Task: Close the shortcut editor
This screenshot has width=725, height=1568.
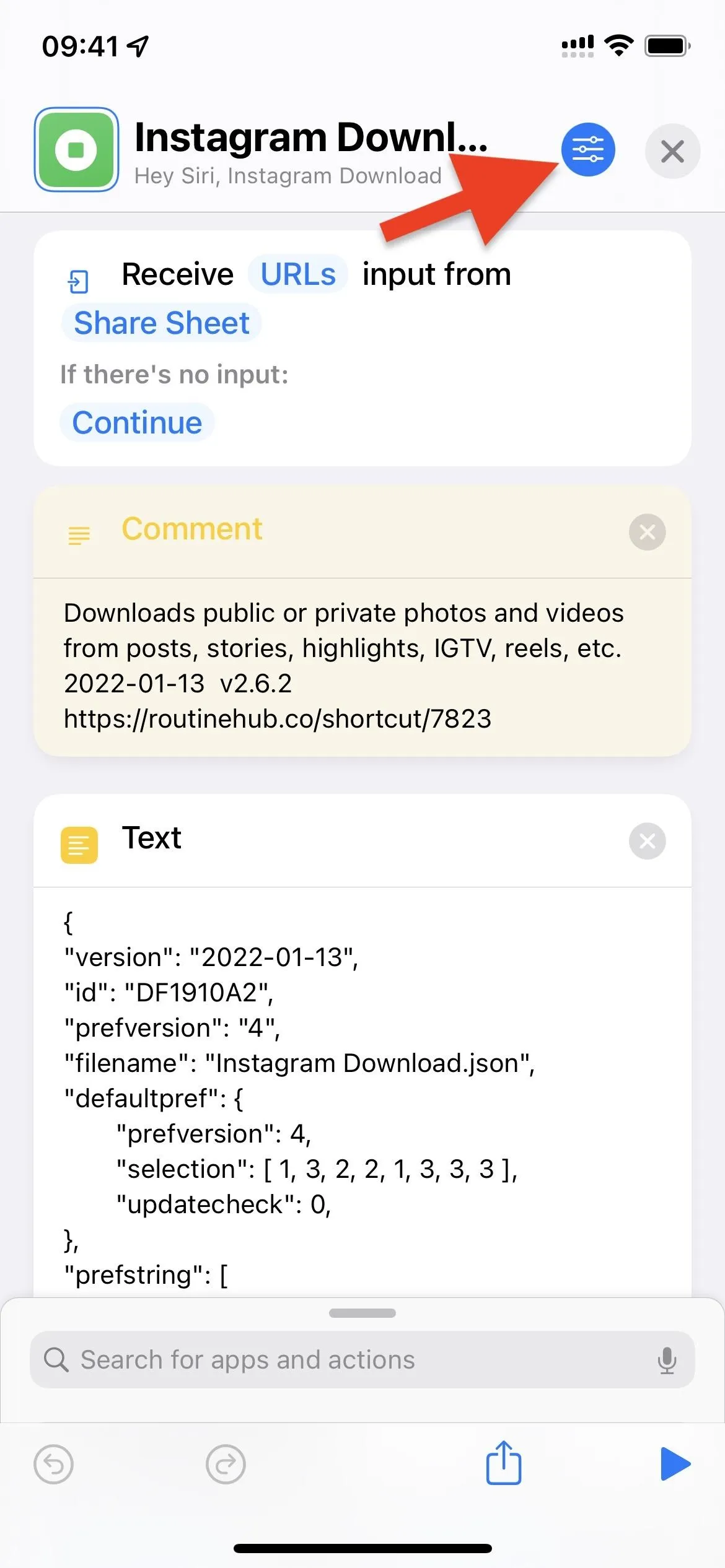Action: tap(672, 151)
